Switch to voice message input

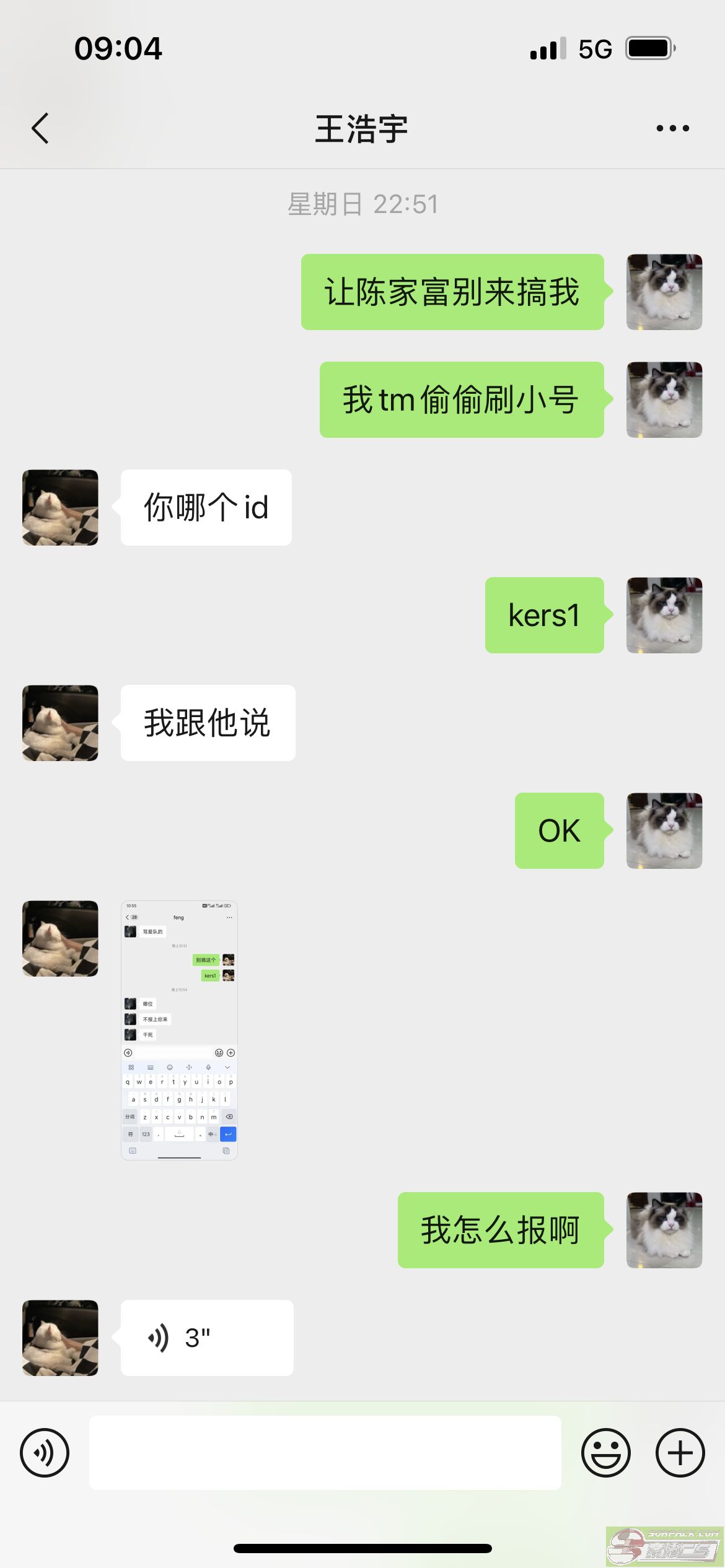click(45, 1452)
